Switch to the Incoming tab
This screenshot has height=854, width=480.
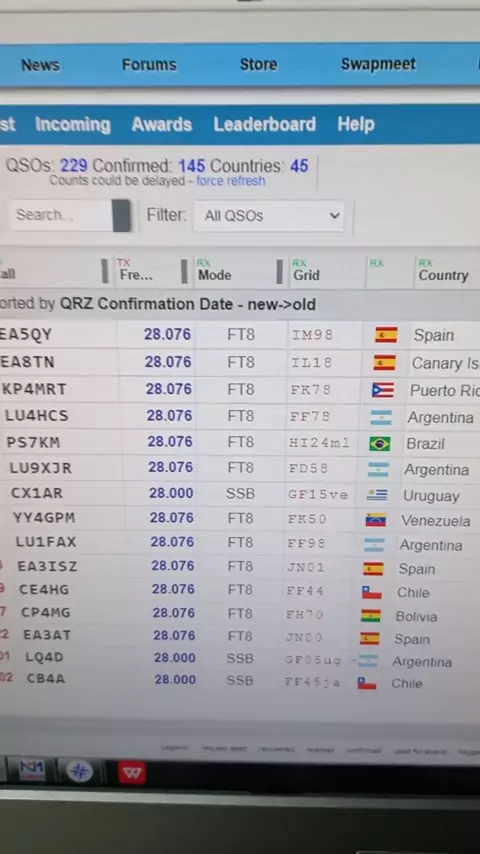72,125
